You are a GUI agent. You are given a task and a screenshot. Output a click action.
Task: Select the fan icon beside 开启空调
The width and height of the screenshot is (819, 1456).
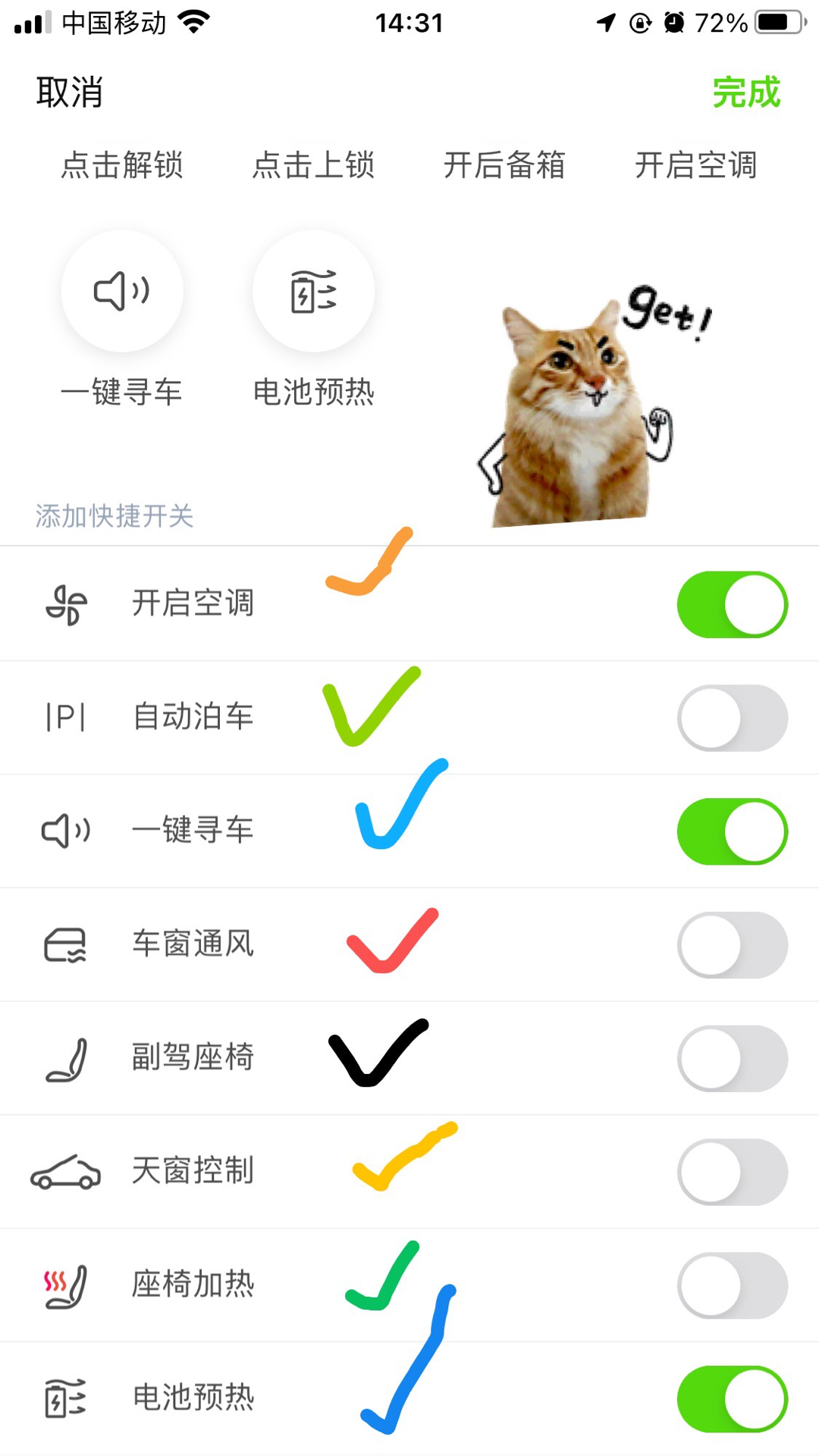click(67, 603)
